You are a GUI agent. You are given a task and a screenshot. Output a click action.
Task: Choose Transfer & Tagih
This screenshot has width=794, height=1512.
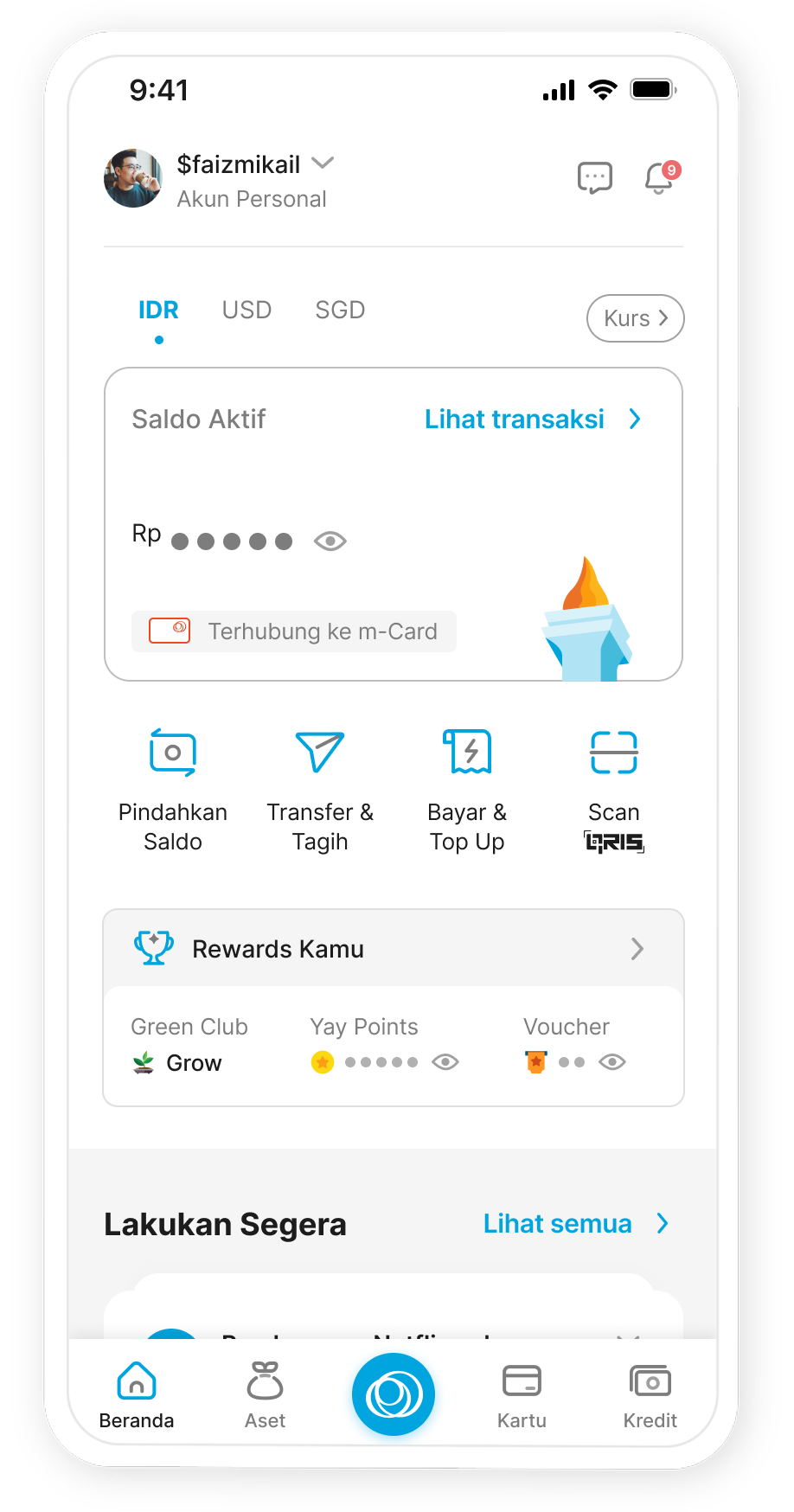[320, 789]
